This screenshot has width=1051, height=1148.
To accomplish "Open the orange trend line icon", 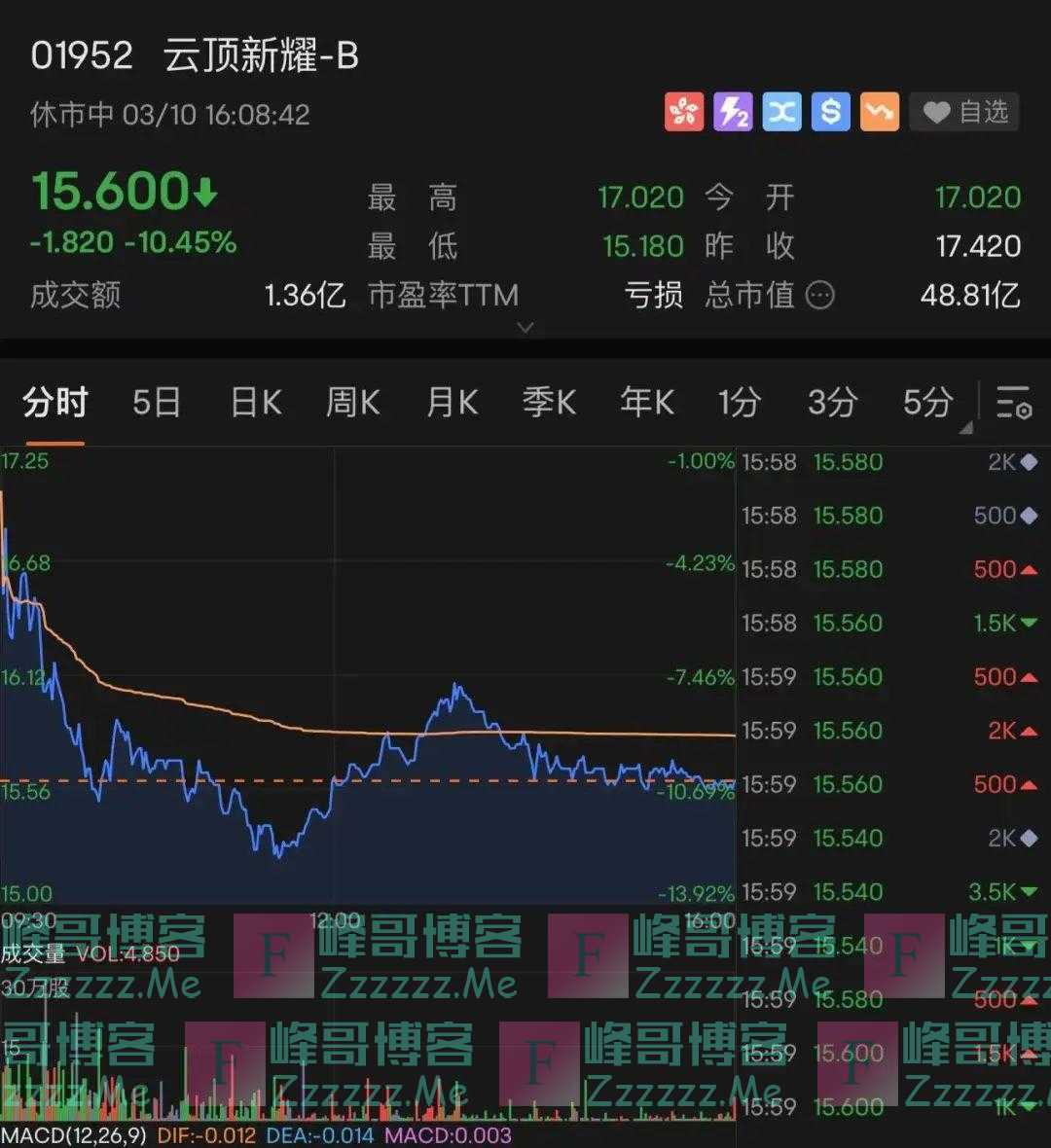I will (879, 112).
